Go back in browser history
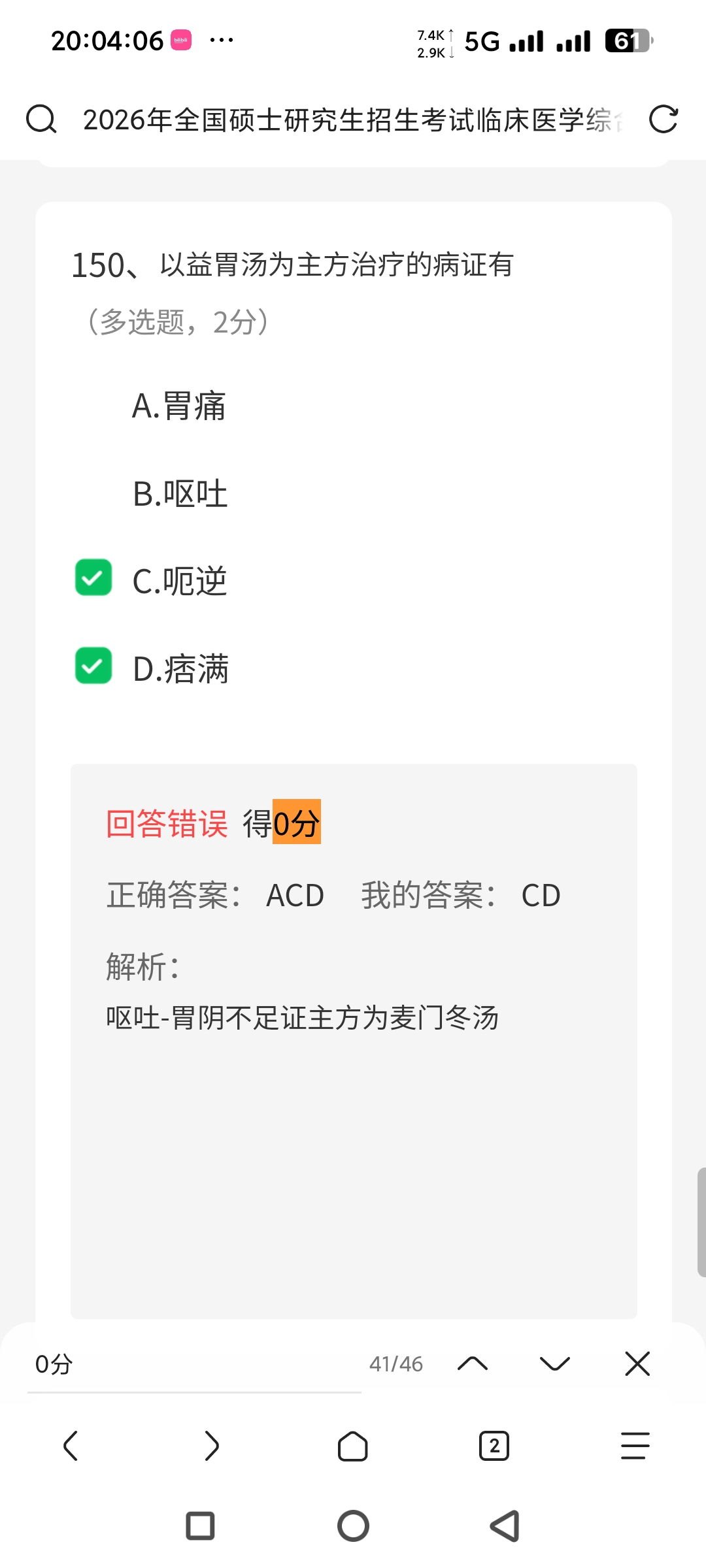706x1568 pixels. click(71, 1445)
